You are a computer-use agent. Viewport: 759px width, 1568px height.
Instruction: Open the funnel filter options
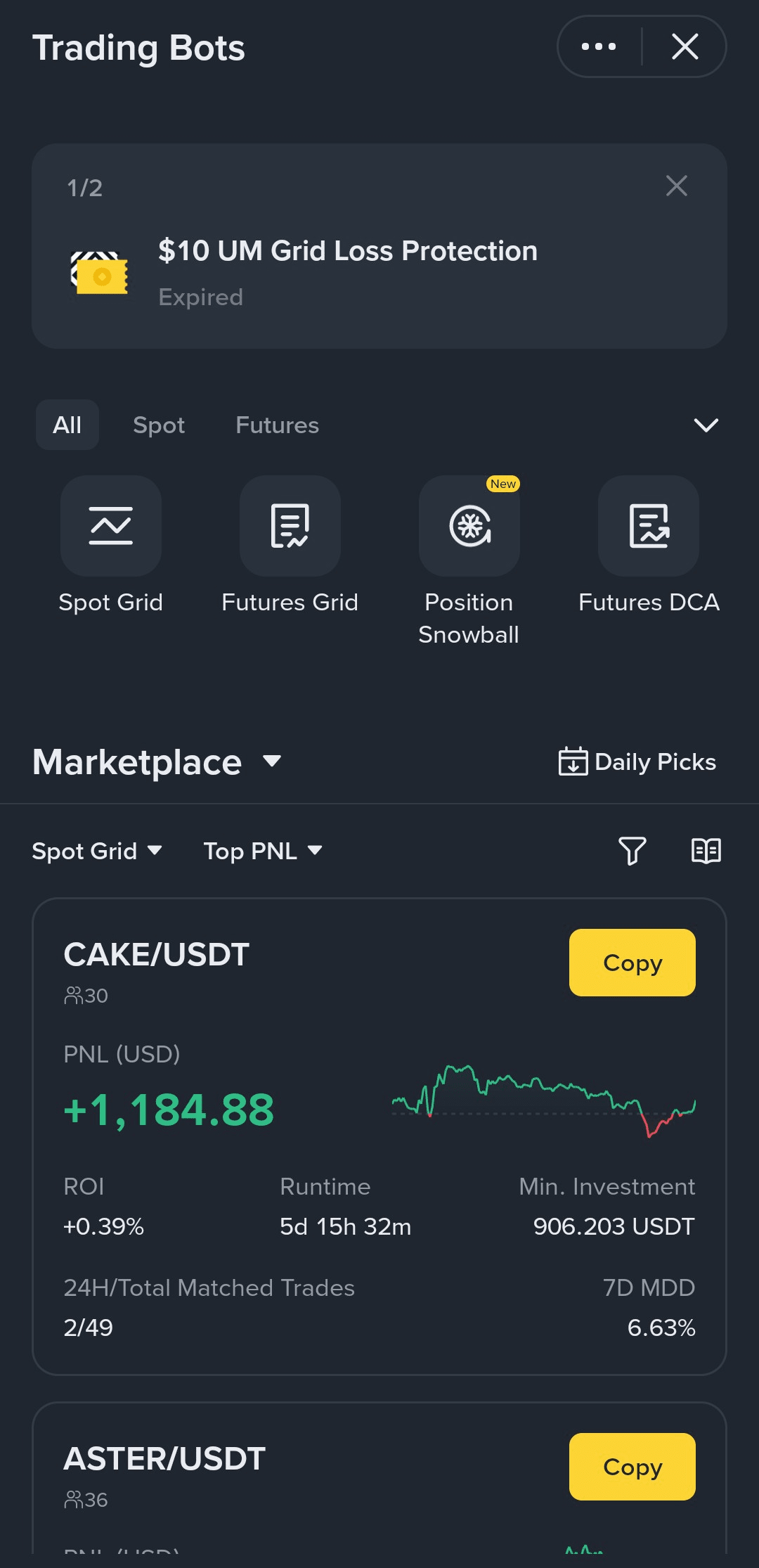[x=632, y=851]
